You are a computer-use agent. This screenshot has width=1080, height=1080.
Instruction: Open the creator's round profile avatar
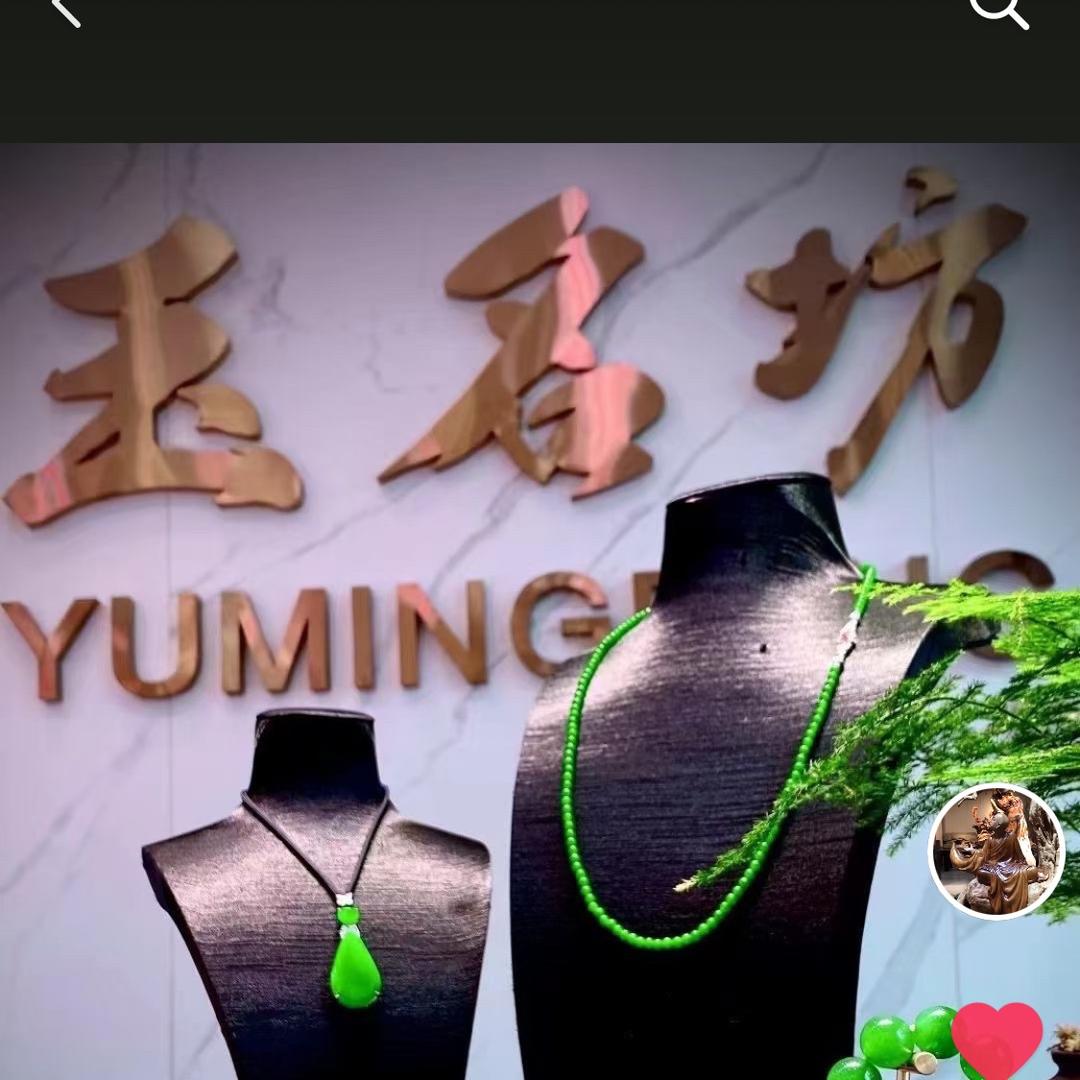[x=996, y=851]
